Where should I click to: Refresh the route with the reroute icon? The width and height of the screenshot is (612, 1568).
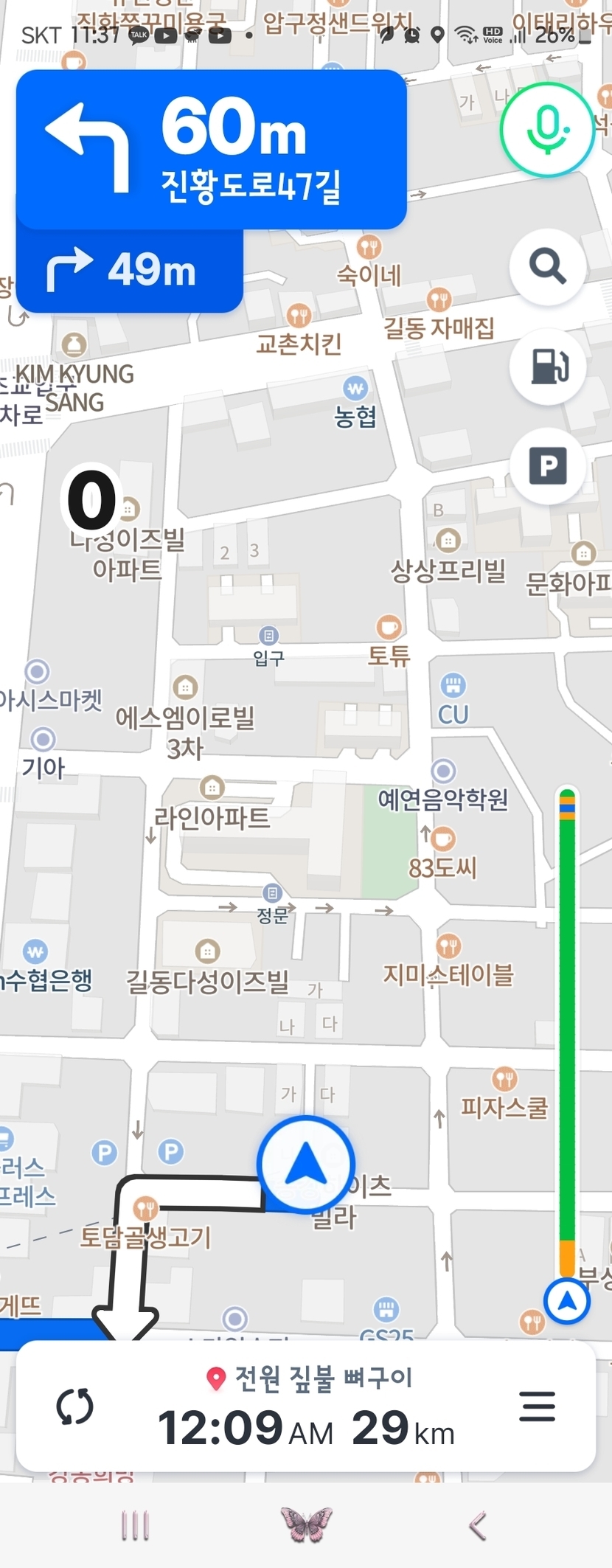75,1406
